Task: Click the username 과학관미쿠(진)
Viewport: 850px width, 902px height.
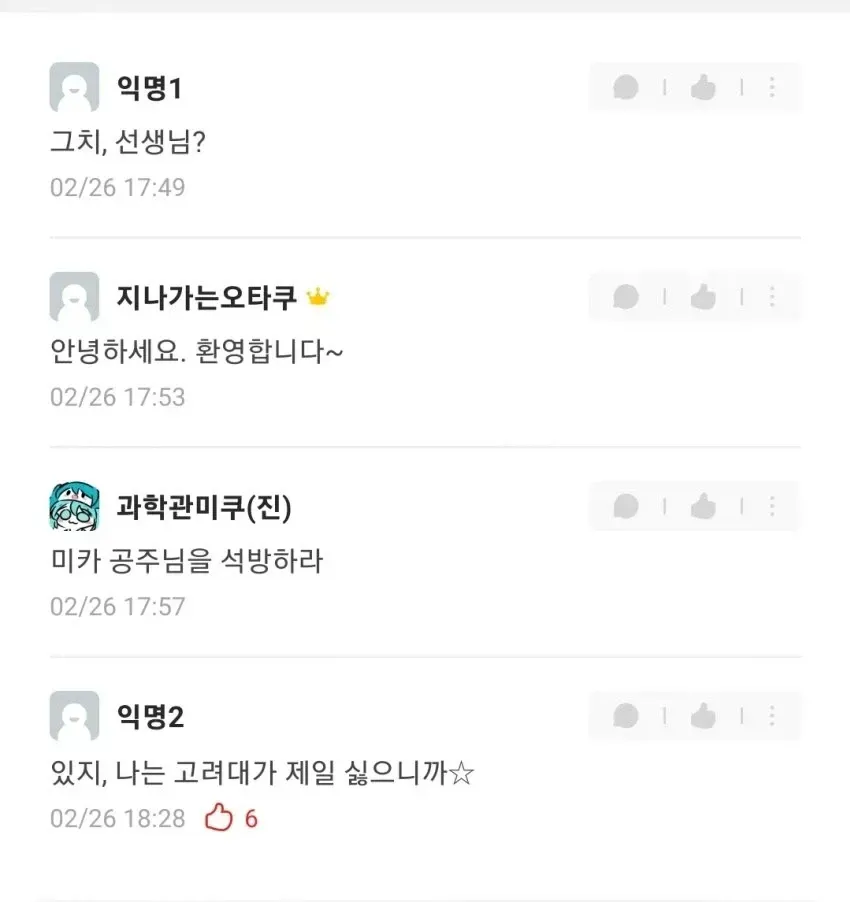Action: (205, 507)
